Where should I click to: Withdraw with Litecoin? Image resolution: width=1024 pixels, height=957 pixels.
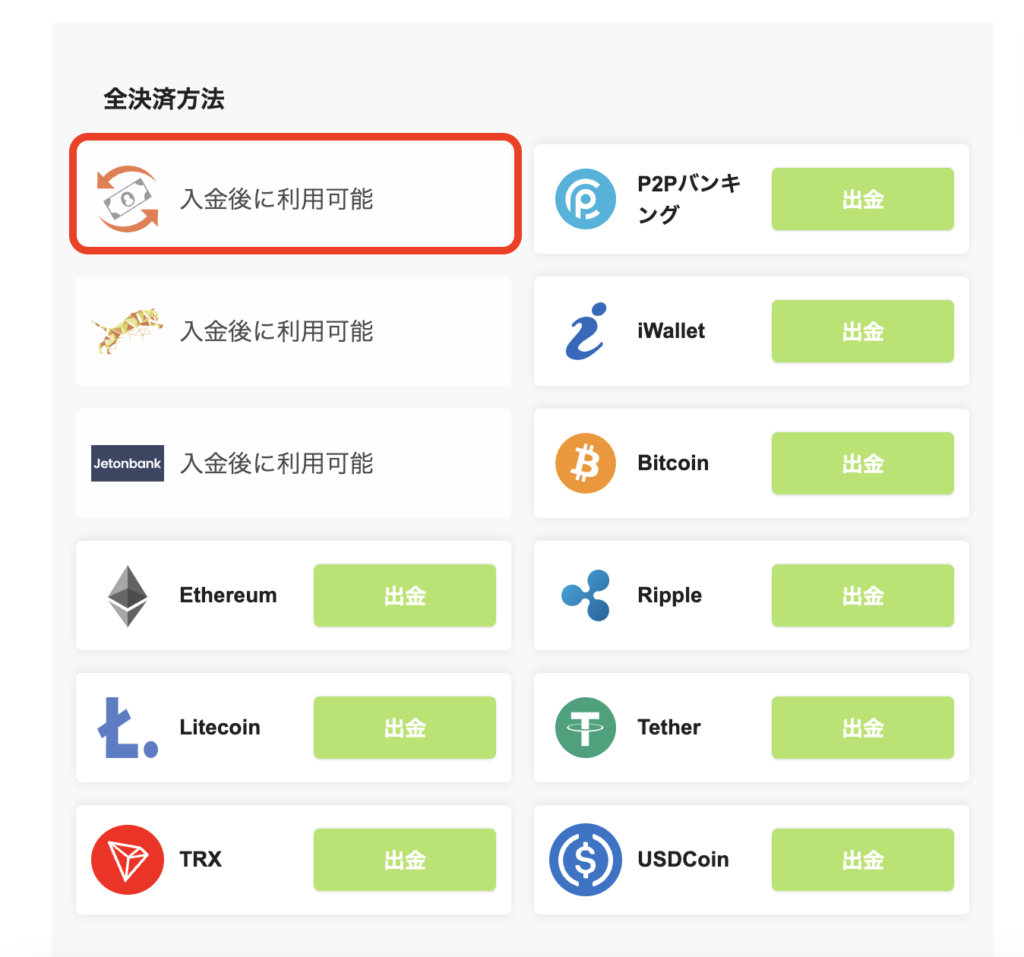coord(404,727)
